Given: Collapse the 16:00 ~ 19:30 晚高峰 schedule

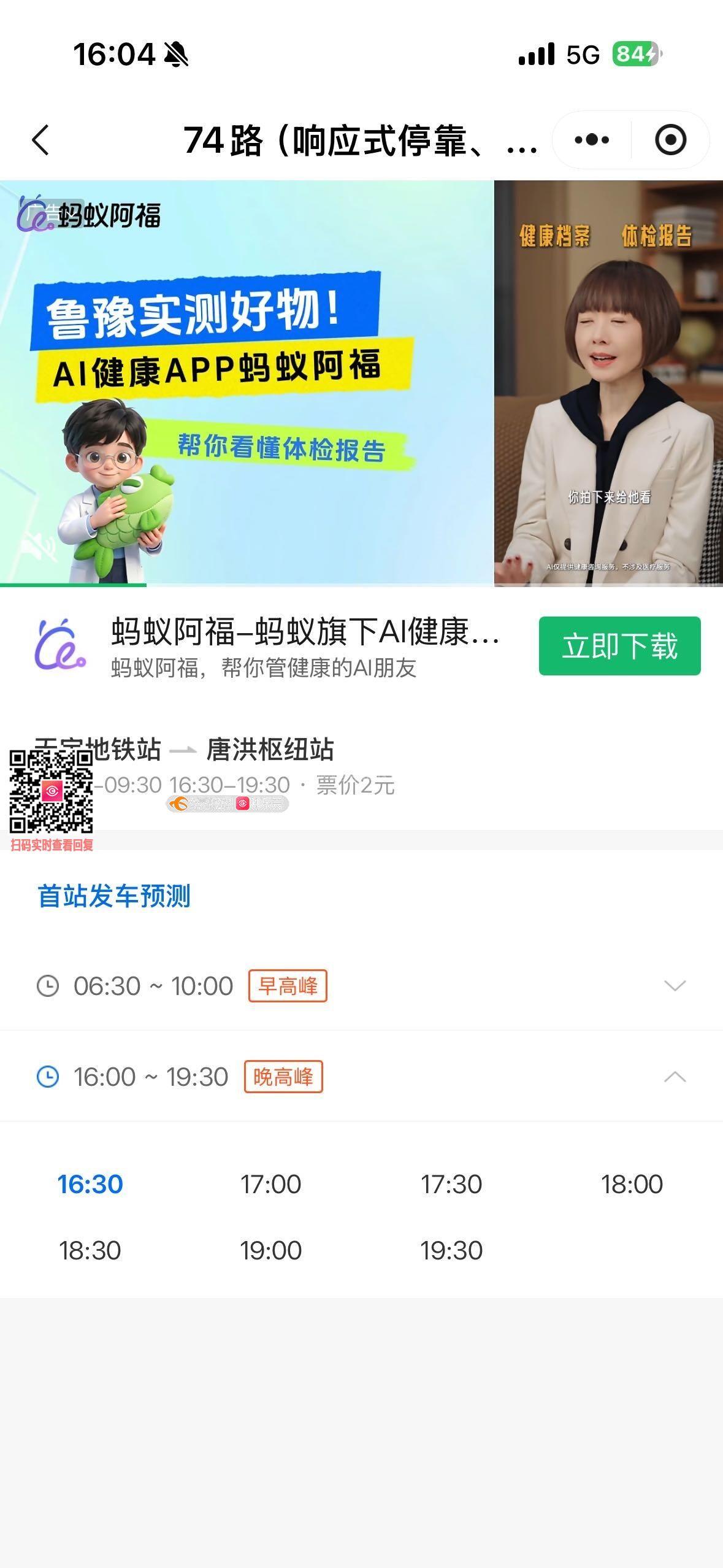Looking at the screenshot, I should tap(675, 1077).
